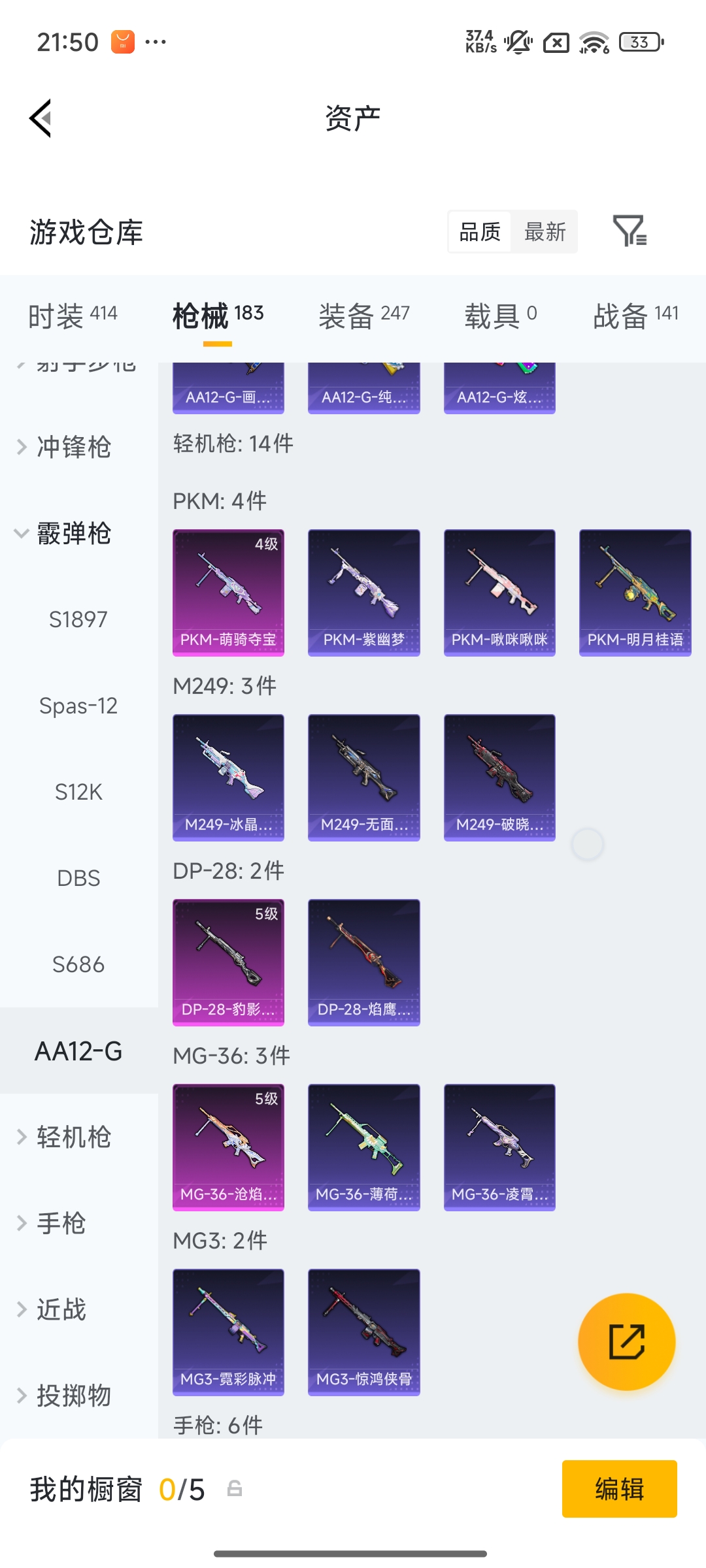Screen dimensions: 706x1568
Task: Collapse the 霰弹枪 category
Action: pos(72,534)
